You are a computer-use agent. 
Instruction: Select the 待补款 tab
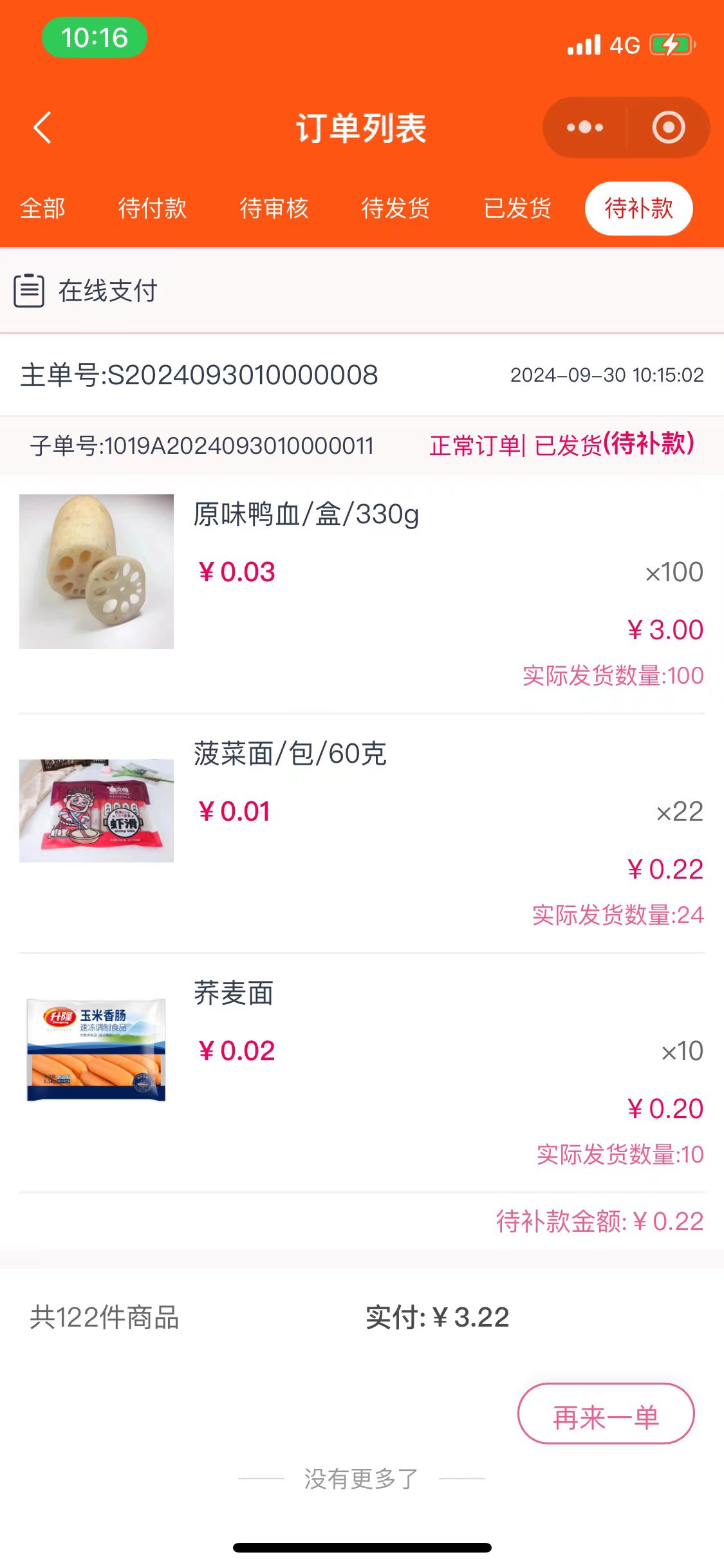[638, 209]
